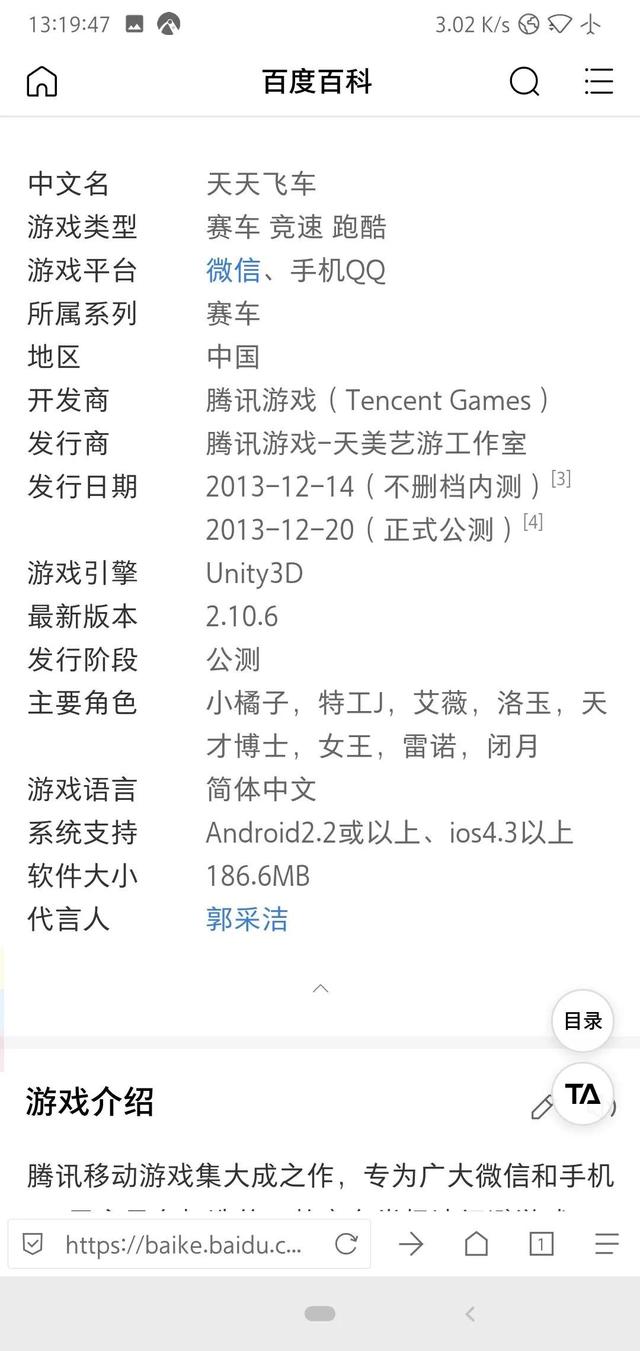Open the list menu icon at top right
The height and width of the screenshot is (1351, 640).
pyautogui.click(x=599, y=82)
